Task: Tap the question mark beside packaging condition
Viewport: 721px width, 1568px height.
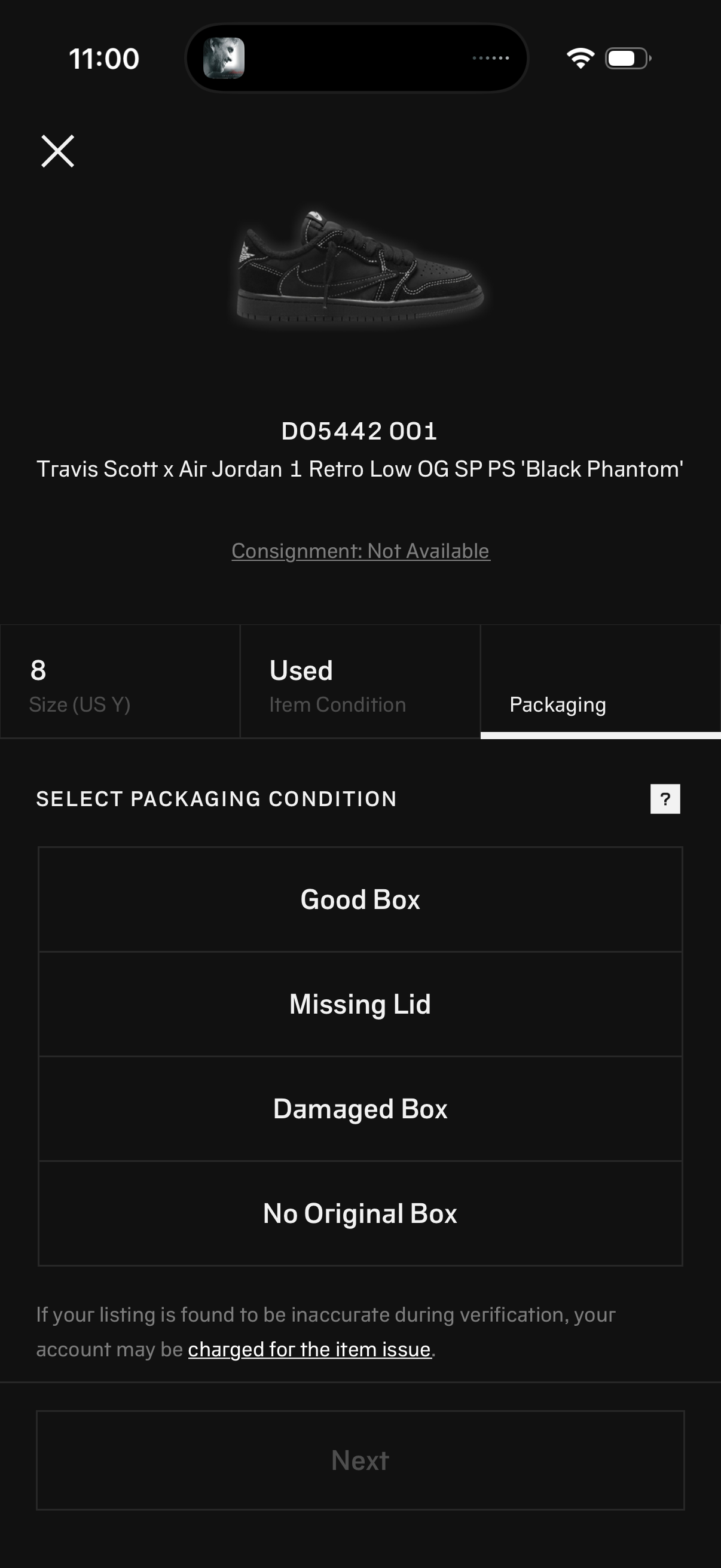Action: 665,798
